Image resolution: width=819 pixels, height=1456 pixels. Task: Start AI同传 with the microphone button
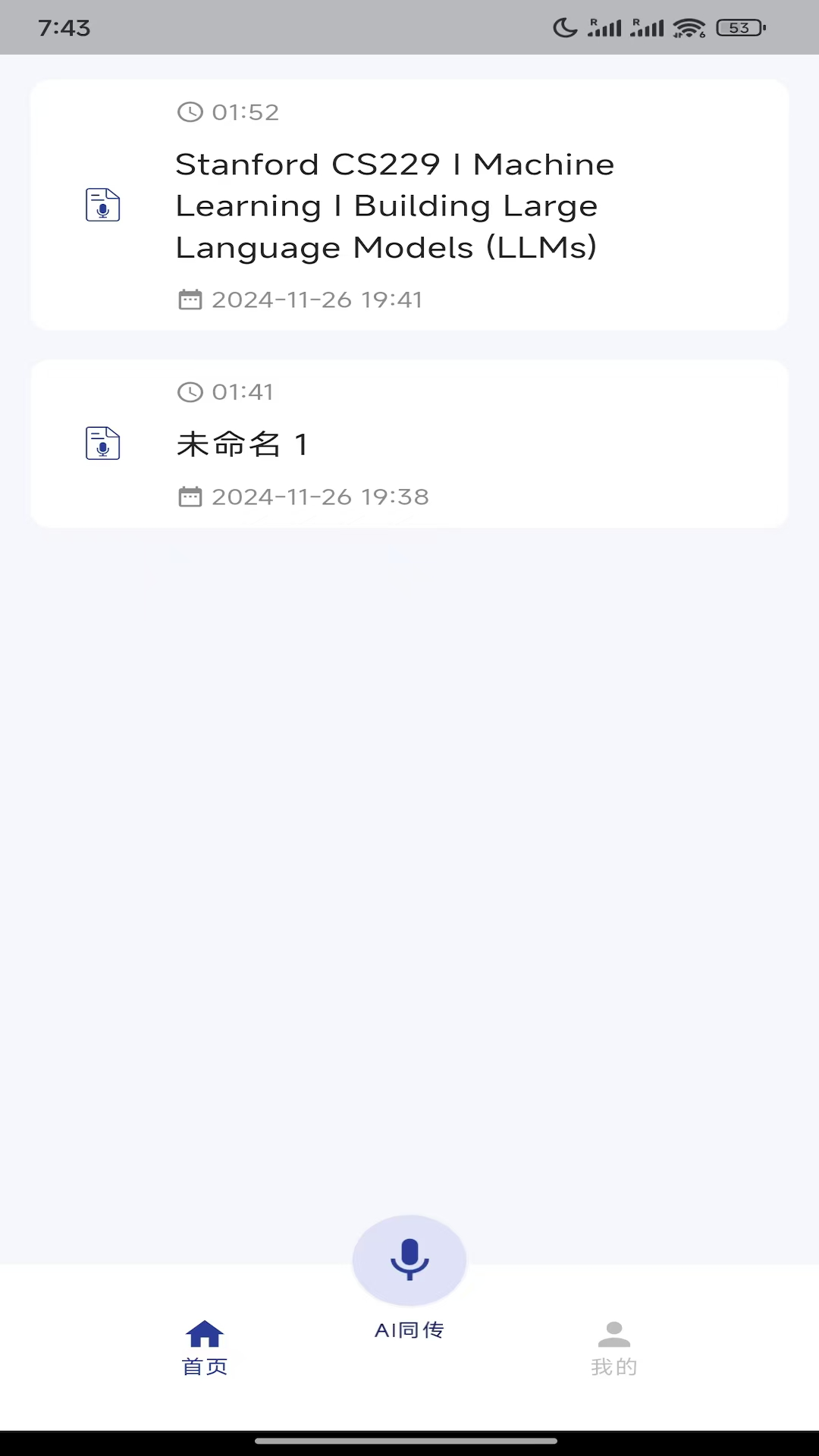click(409, 1260)
